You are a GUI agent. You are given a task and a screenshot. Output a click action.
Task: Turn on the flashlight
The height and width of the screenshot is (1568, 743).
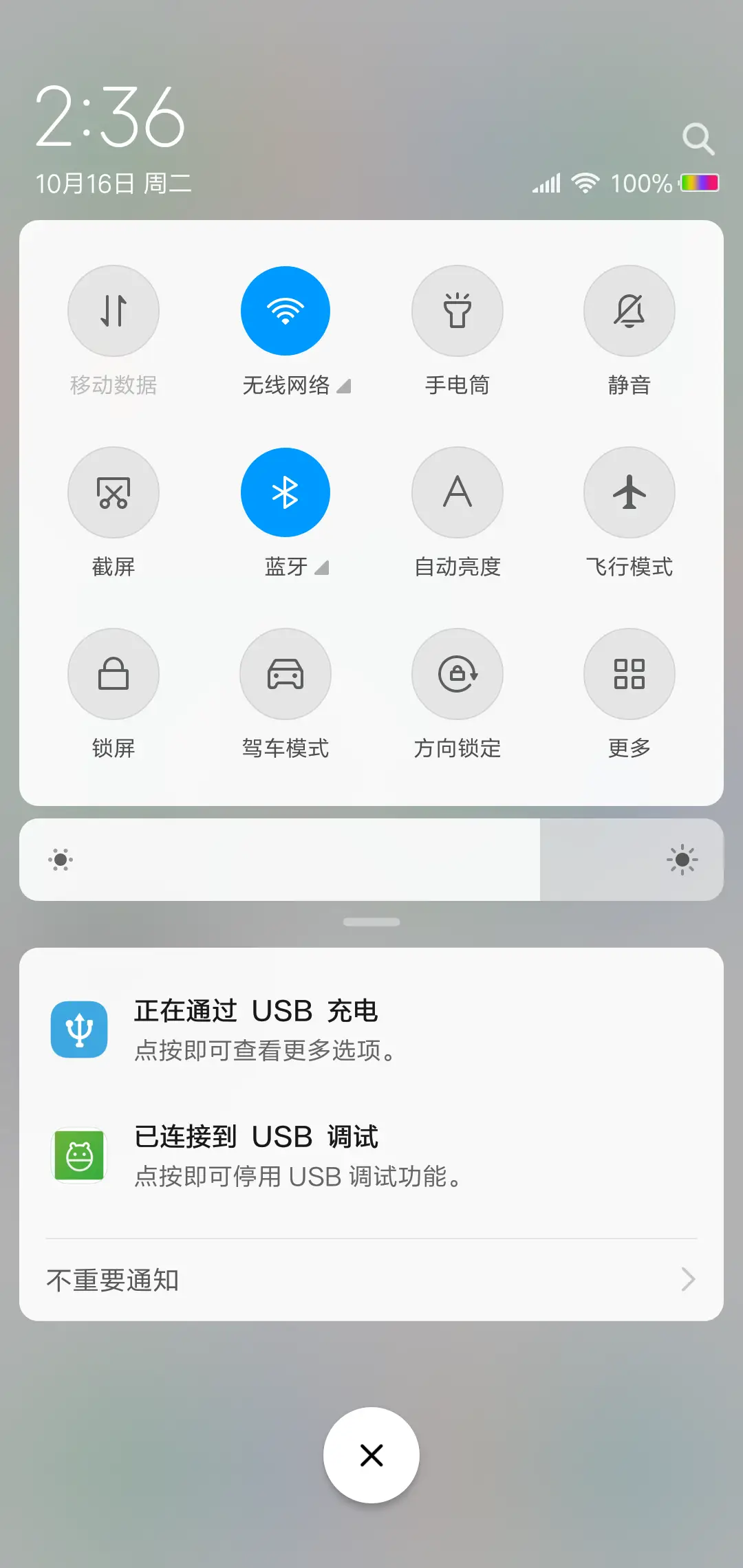click(457, 311)
